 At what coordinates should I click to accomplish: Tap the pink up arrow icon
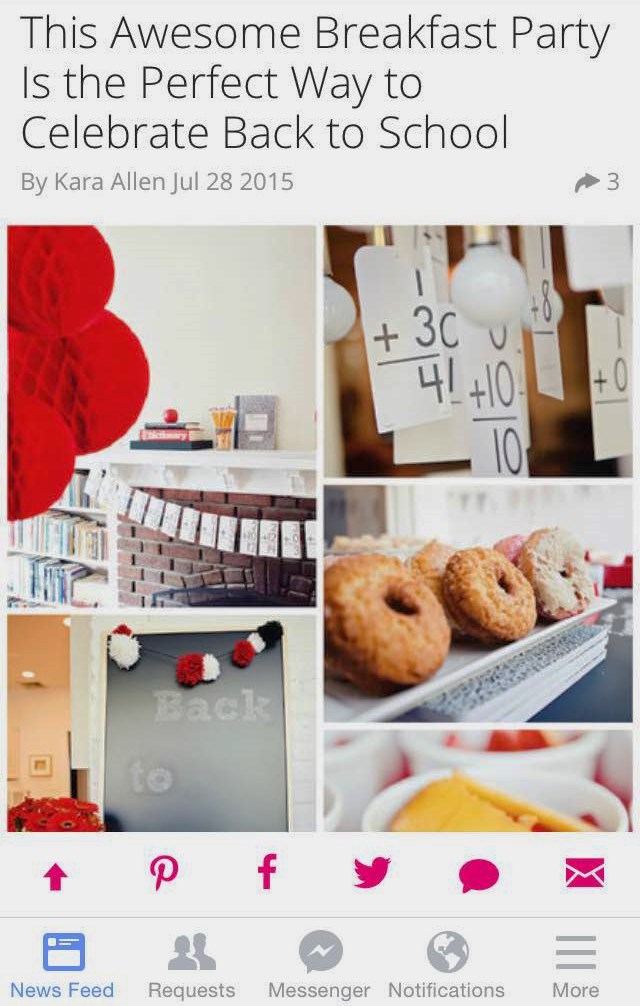tap(56, 877)
